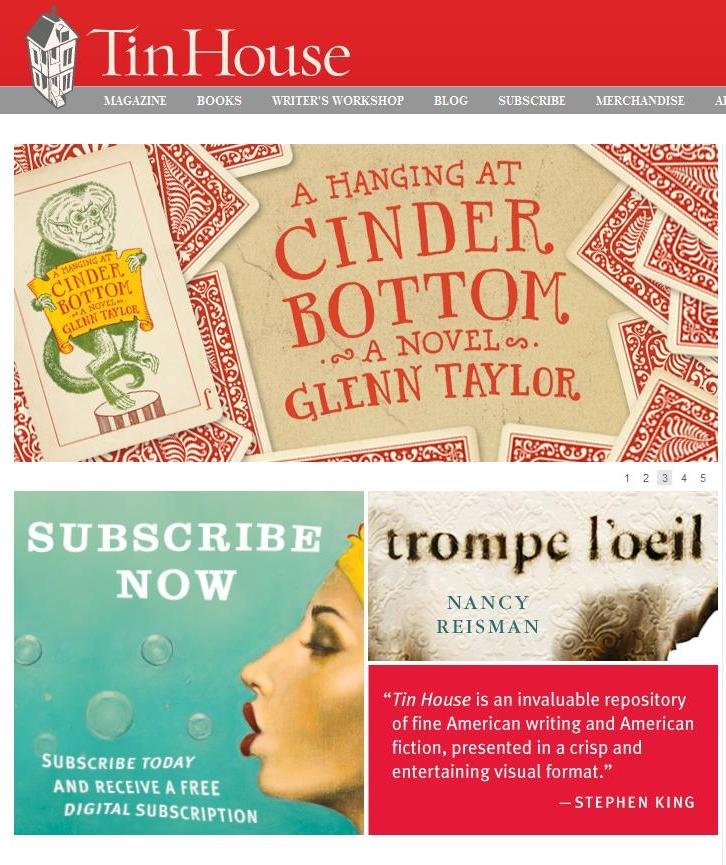Jump to carousel slide 5
The image size is (726, 865).
703,478
